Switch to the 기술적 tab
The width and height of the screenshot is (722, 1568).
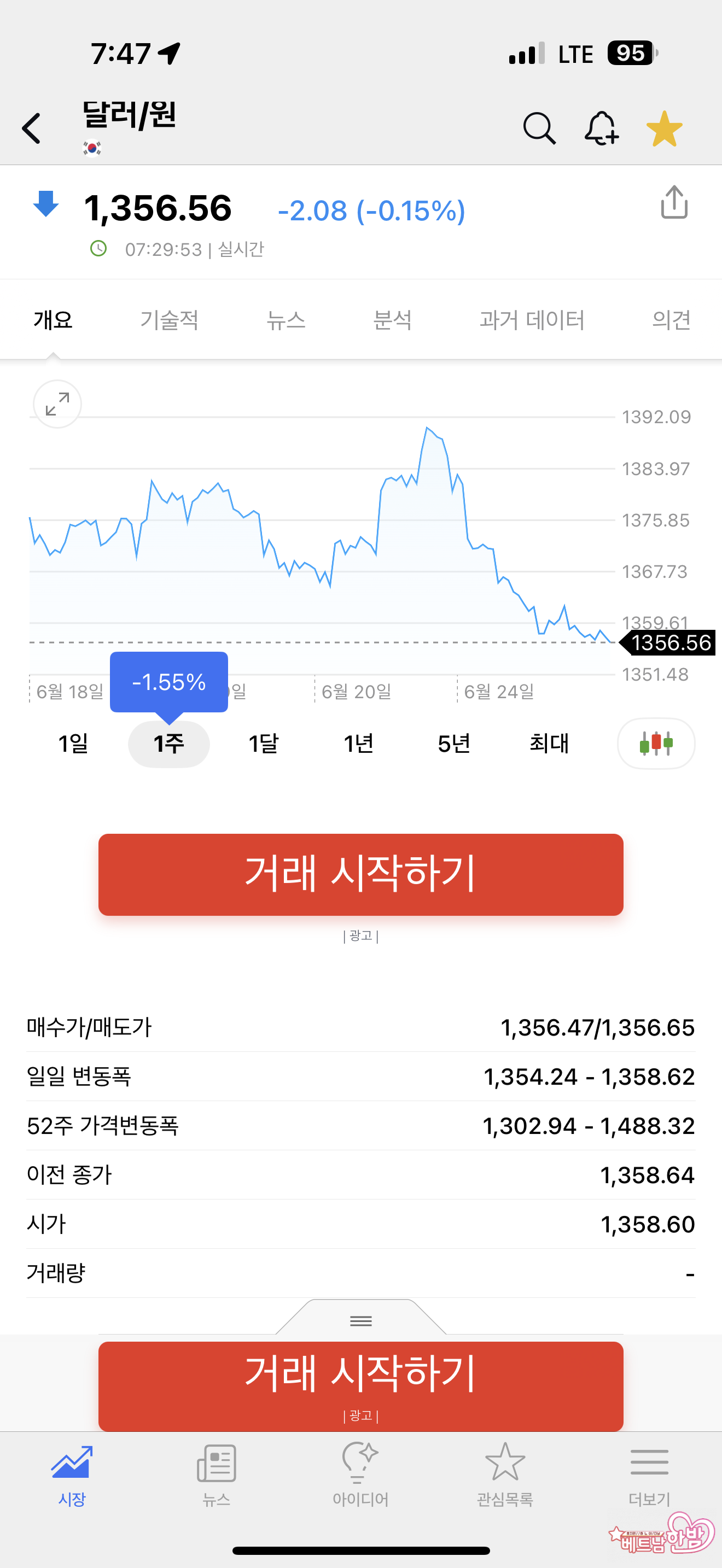(x=169, y=320)
